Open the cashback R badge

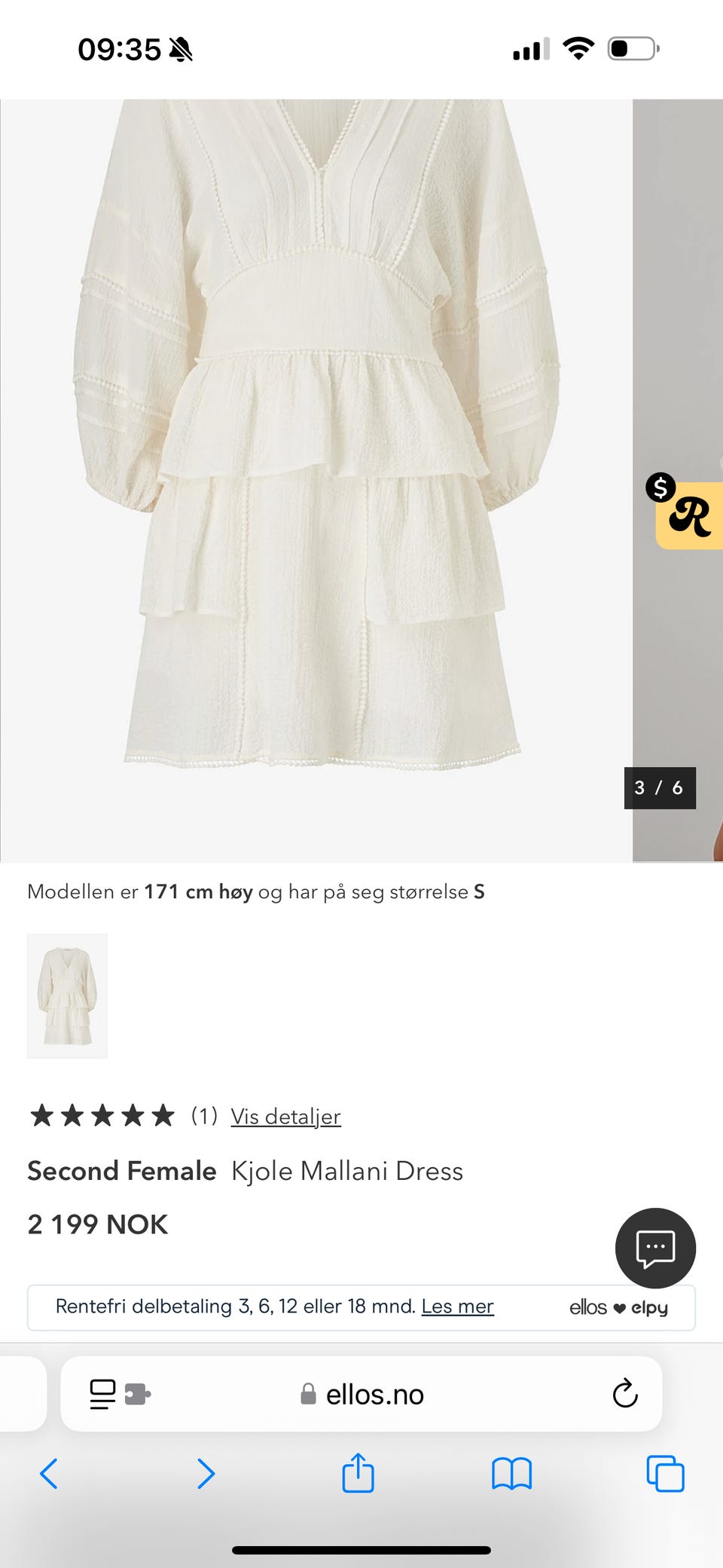687,515
